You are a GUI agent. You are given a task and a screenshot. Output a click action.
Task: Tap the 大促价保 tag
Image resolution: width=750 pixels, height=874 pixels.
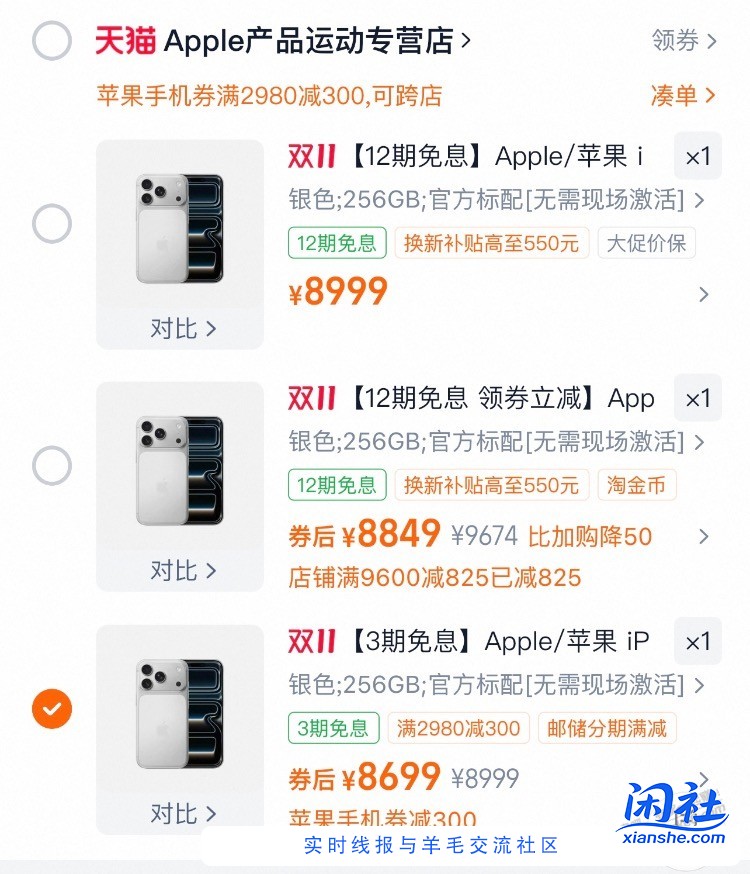point(646,242)
